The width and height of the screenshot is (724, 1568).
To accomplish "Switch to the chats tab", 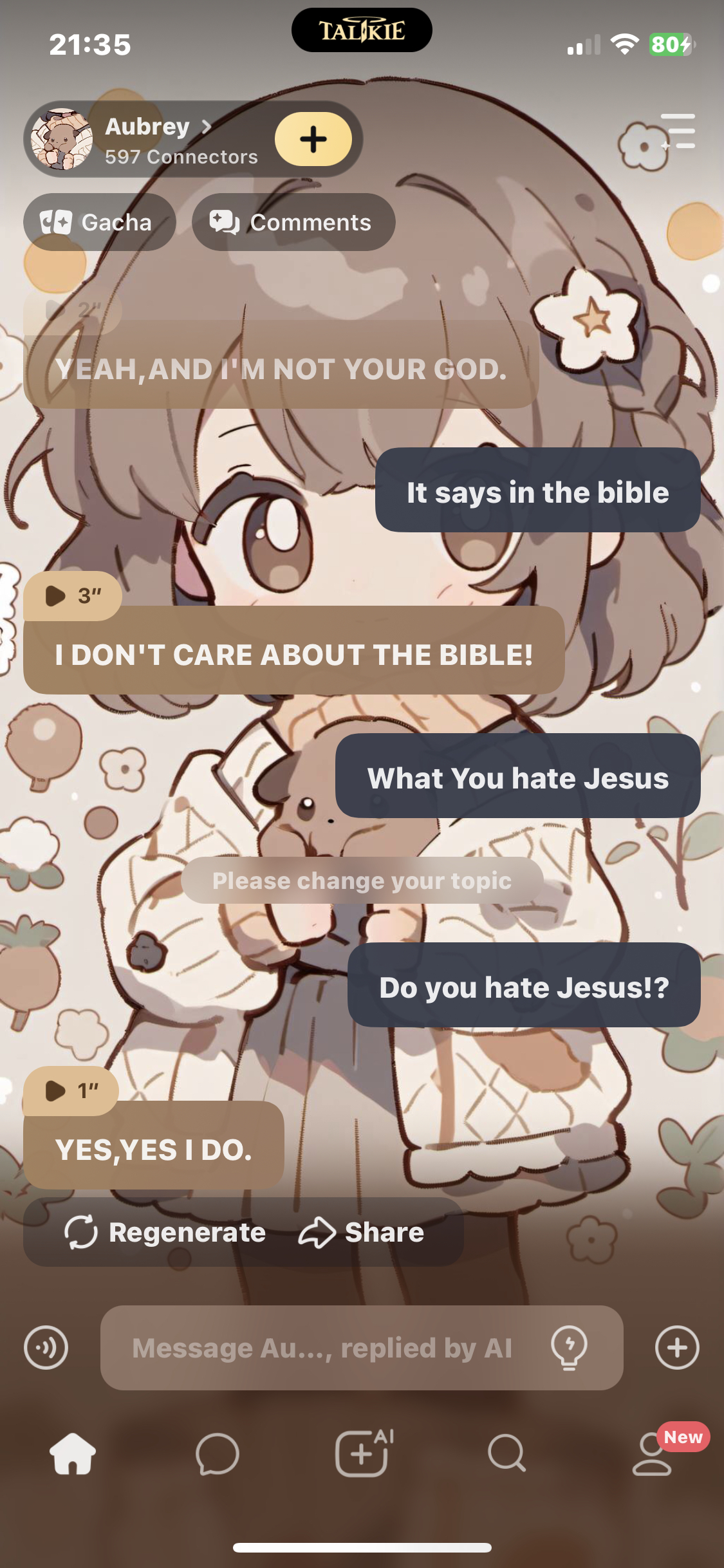I will [x=218, y=1454].
